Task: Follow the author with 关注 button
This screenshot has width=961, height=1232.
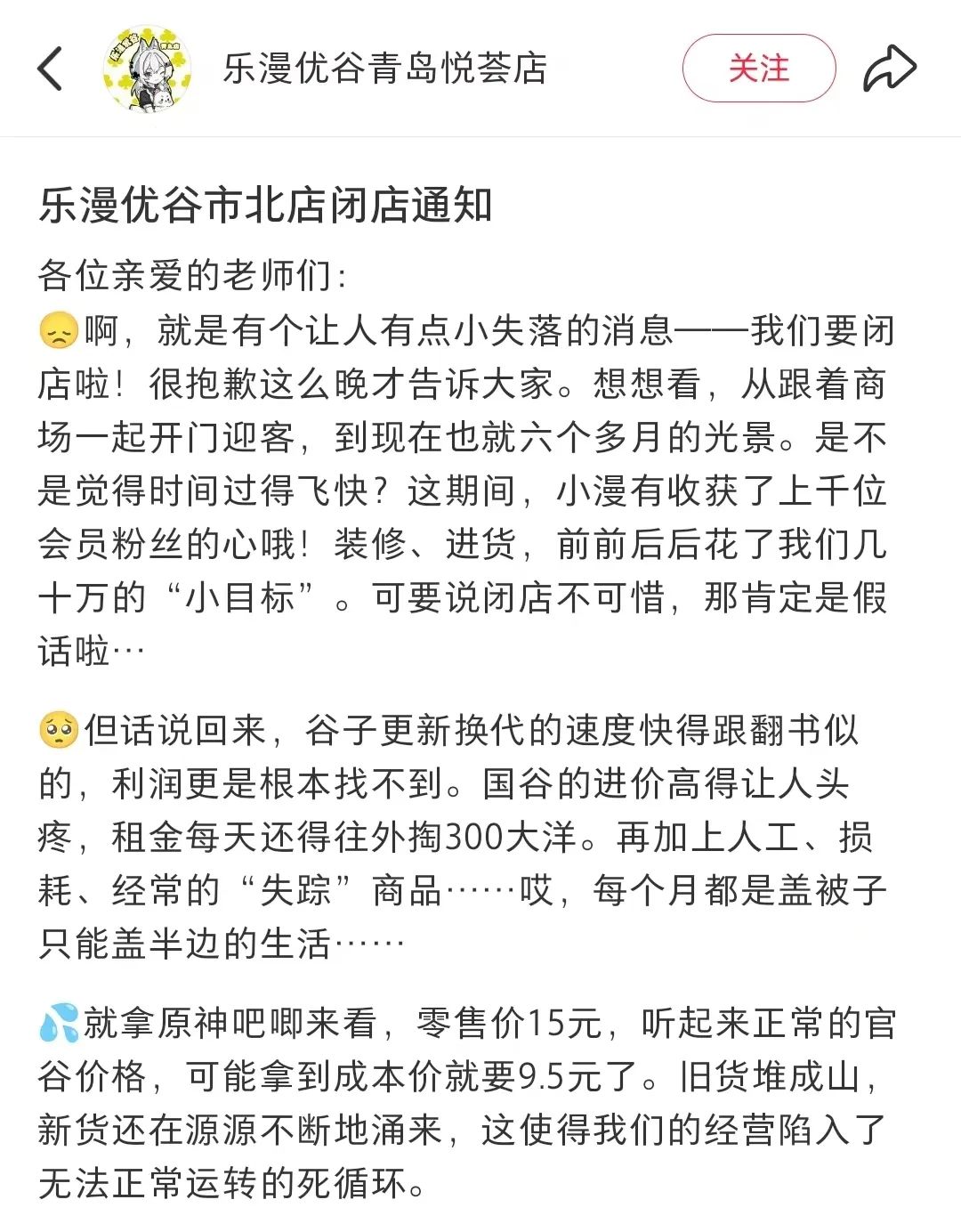Action: coord(758,69)
